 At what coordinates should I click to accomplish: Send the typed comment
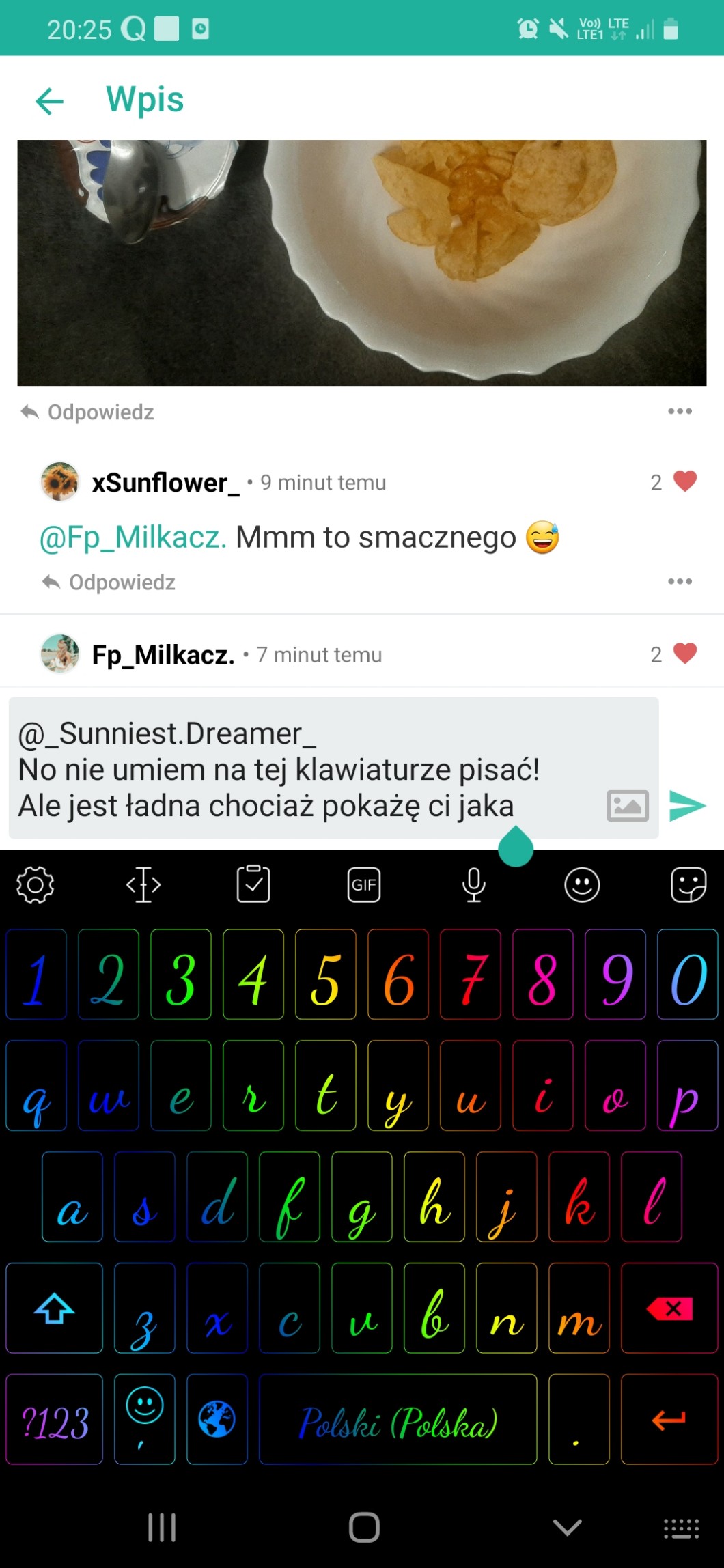coord(686,806)
